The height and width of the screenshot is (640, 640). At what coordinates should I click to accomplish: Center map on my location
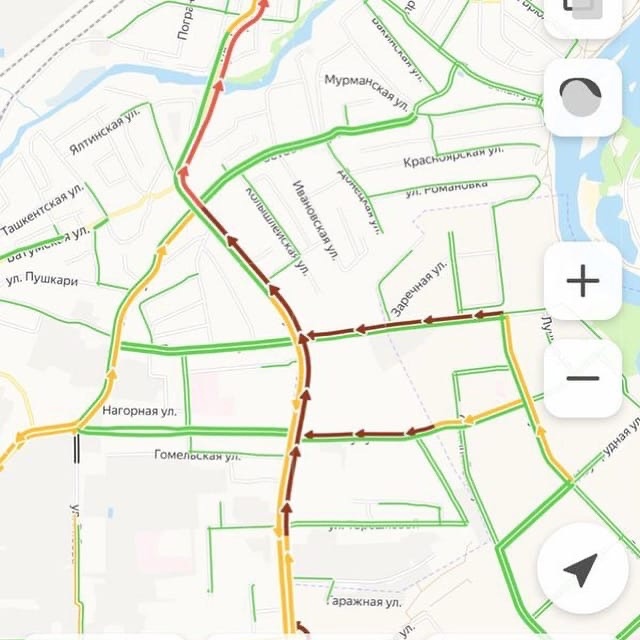pyautogui.click(x=582, y=569)
